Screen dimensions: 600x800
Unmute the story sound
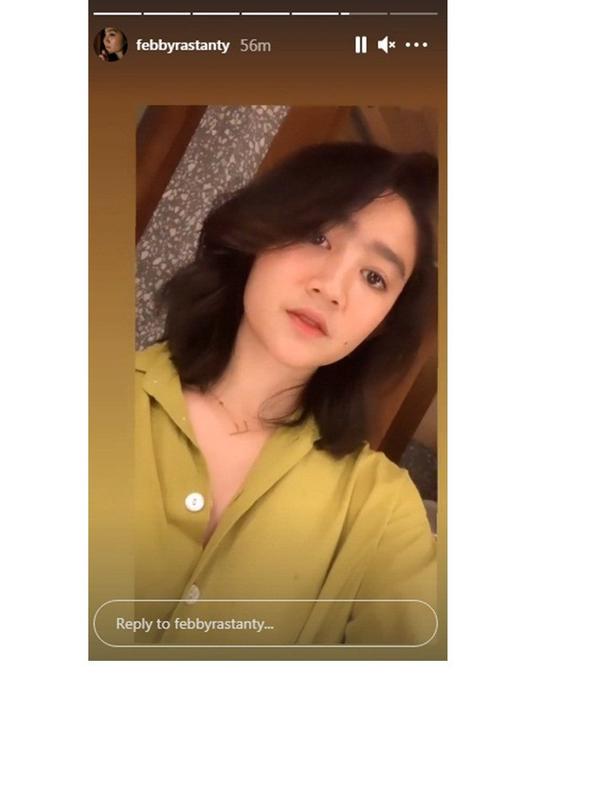pyautogui.click(x=387, y=45)
